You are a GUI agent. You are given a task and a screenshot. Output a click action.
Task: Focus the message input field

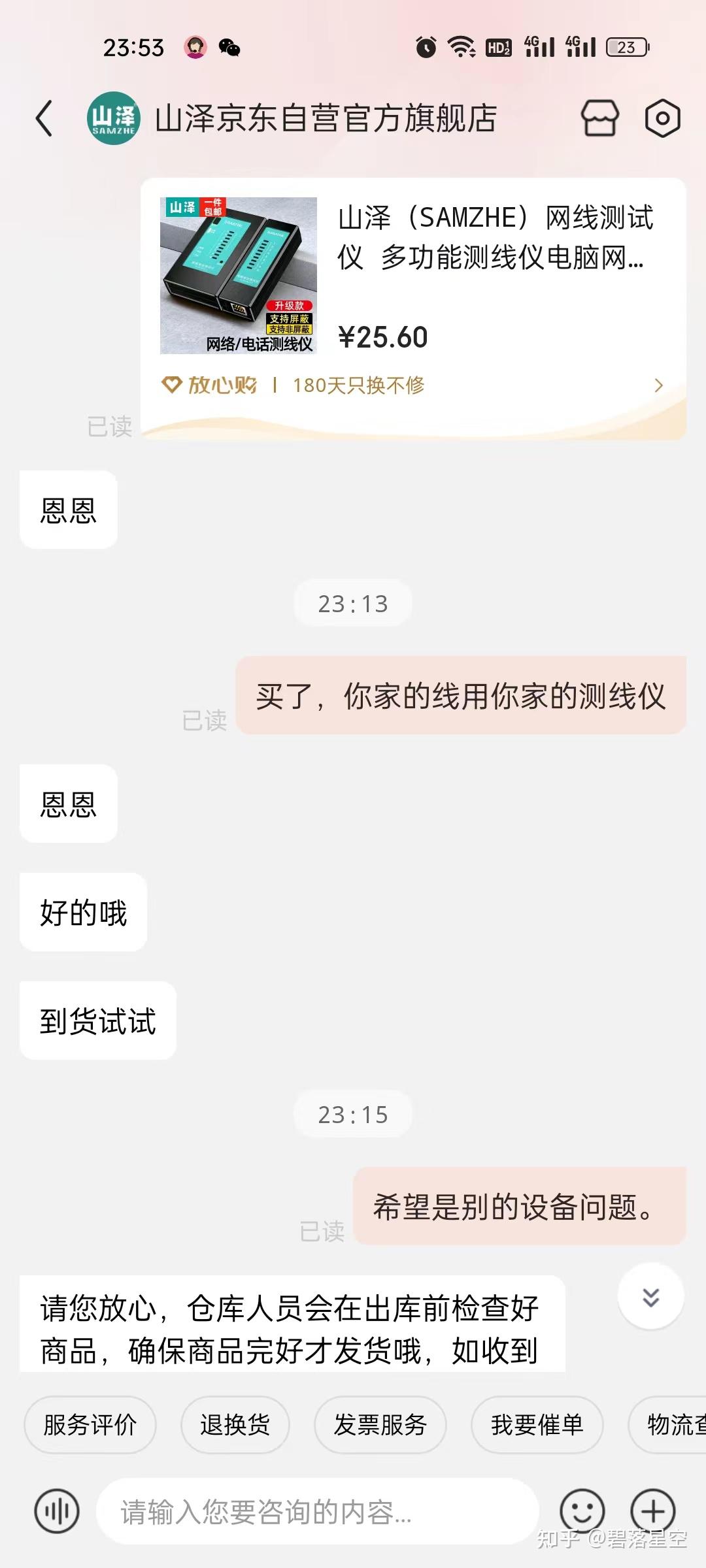pos(317,1511)
